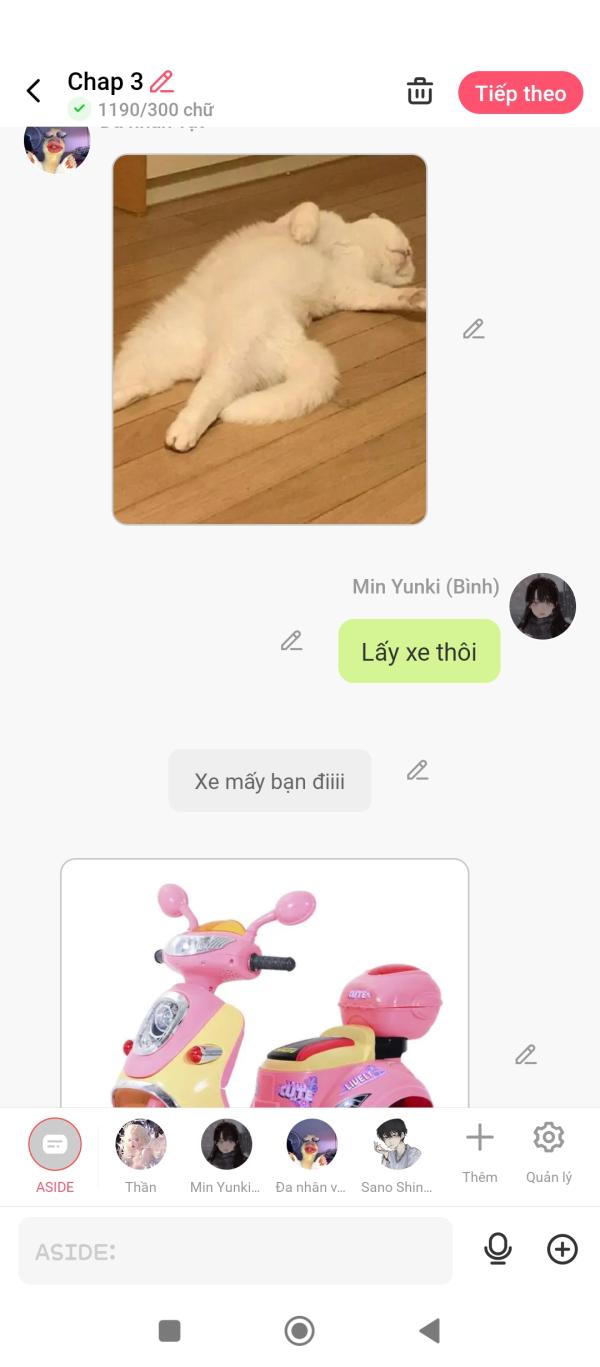Choose the Min Yunki character
600x1367 pixels.
(226, 1156)
